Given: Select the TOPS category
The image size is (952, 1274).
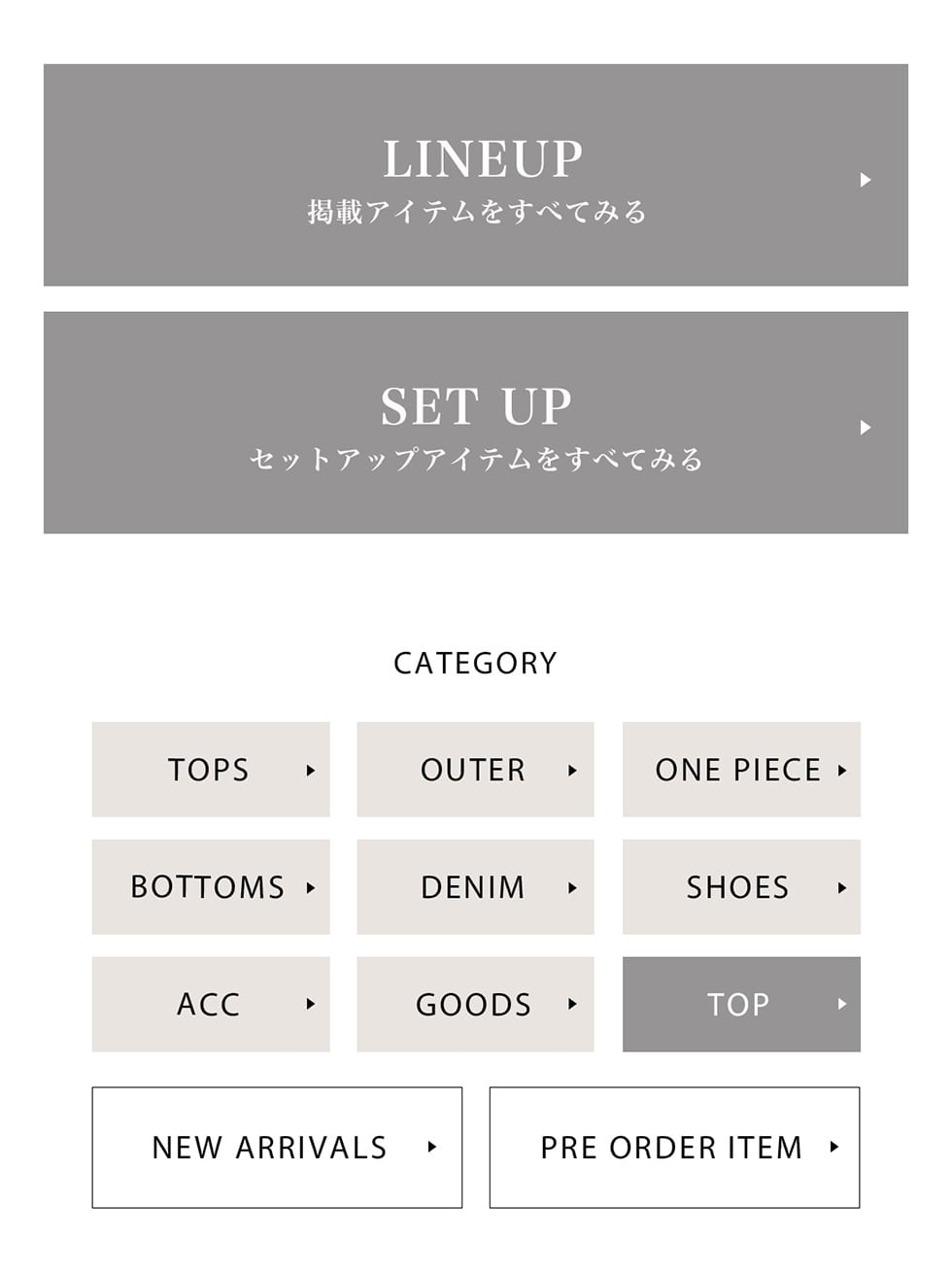Looking at the screenshot, I should [211, 770].
